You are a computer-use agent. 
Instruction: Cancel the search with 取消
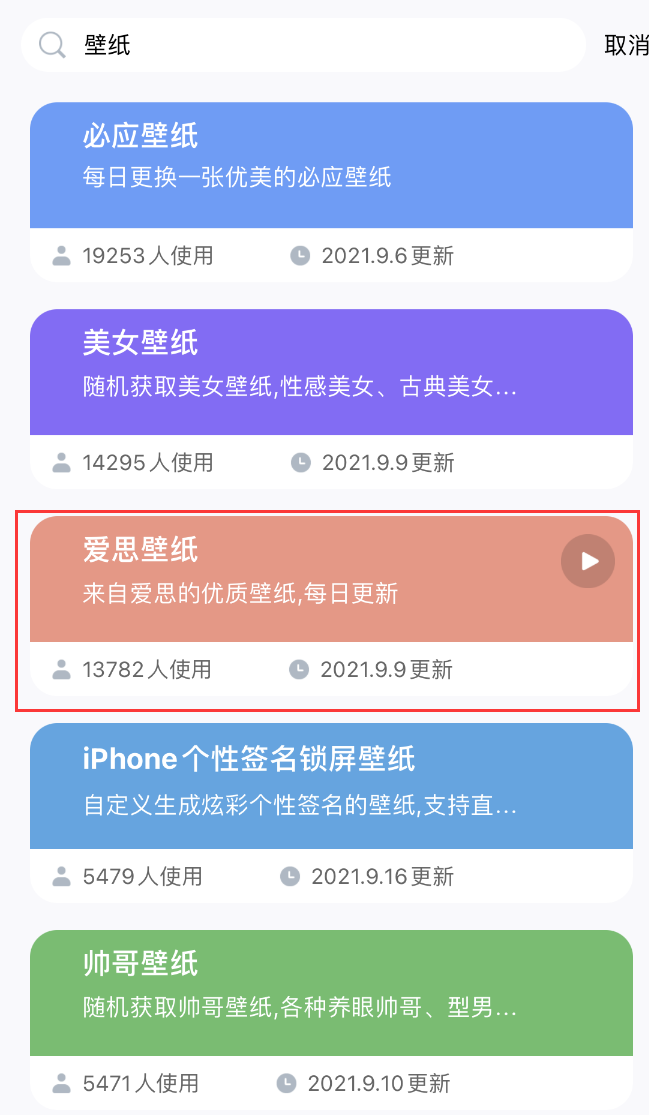click(626, 45)
